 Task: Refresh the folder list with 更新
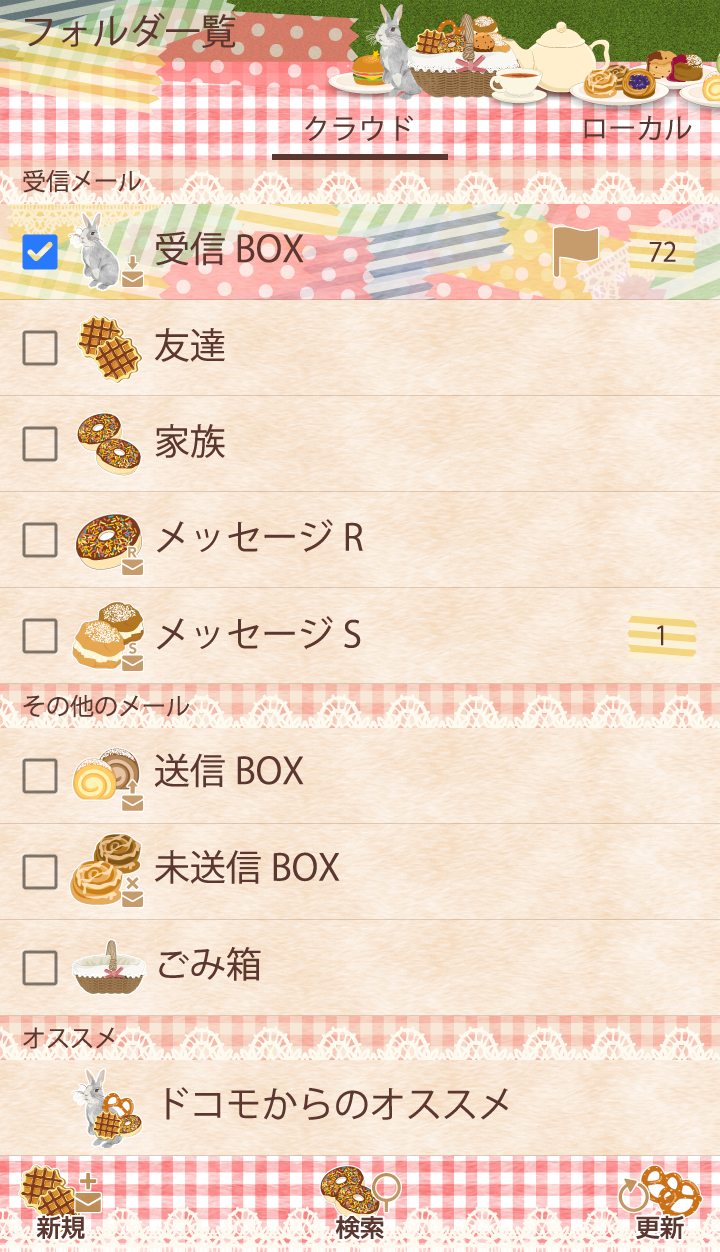click(660, 1206)
